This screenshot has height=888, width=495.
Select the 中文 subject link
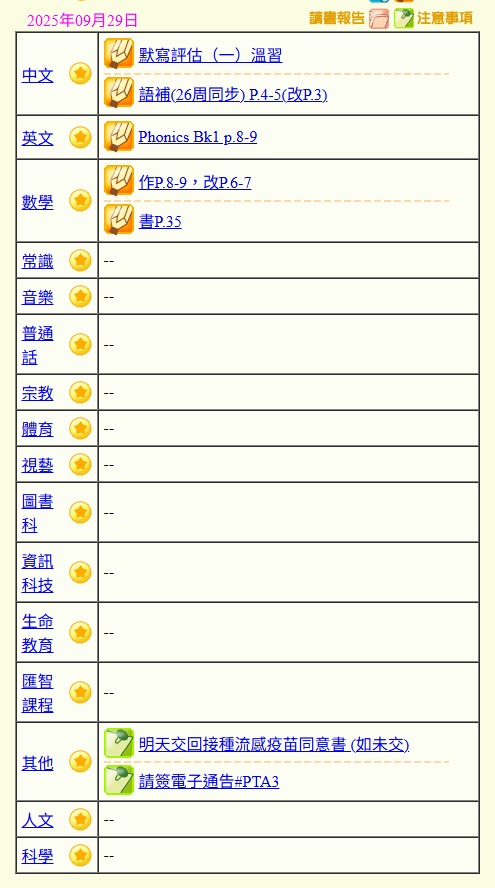[38, 75]
